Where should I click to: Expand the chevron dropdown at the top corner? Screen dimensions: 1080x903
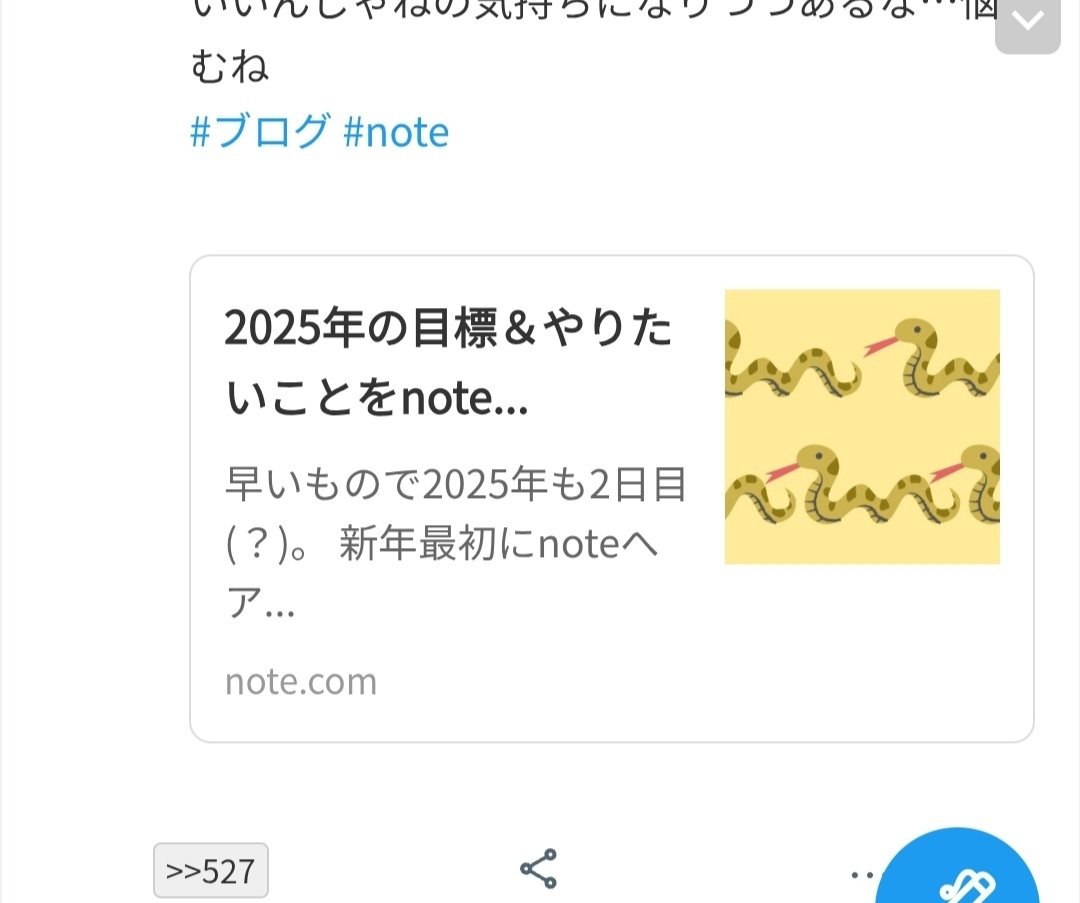[x=1027, y=22]
